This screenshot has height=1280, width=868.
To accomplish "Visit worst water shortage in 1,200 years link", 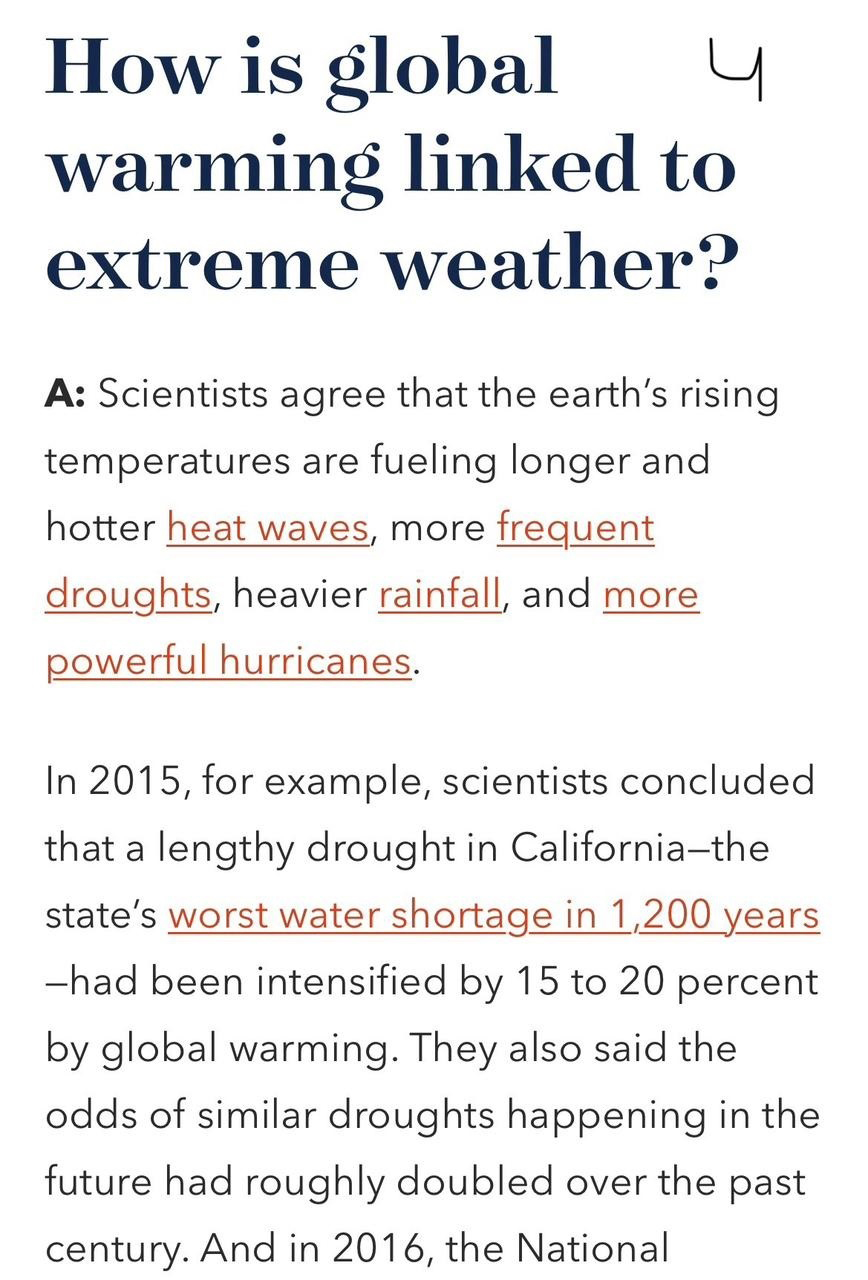I will pyautogui.click(x=494, y=915).
